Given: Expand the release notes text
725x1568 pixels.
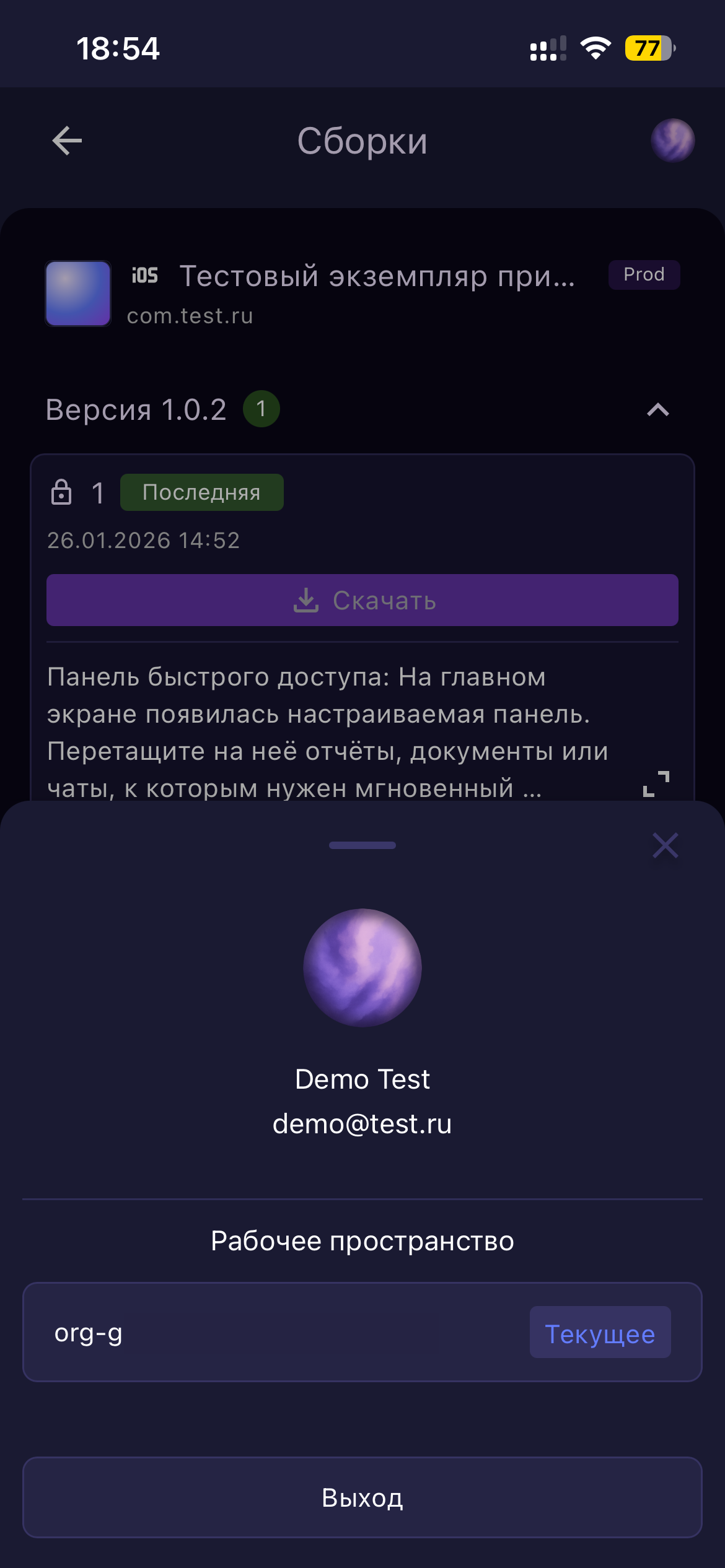Looking at the screenshot, I should click(x=656, y=783).
